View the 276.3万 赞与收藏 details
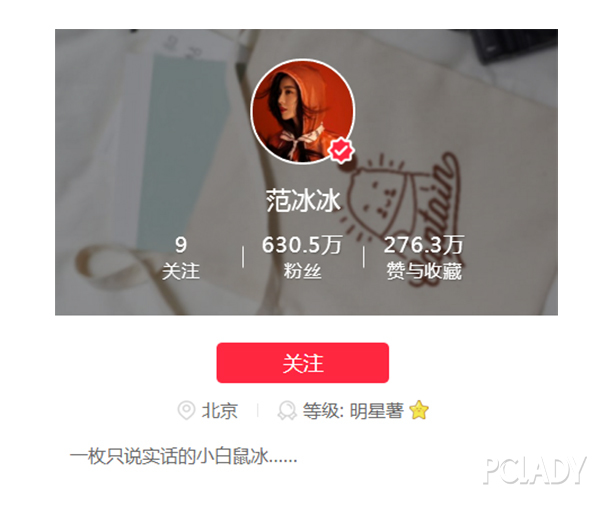The height and width of the screenshot is (506, 600). [x=424, y=257]
